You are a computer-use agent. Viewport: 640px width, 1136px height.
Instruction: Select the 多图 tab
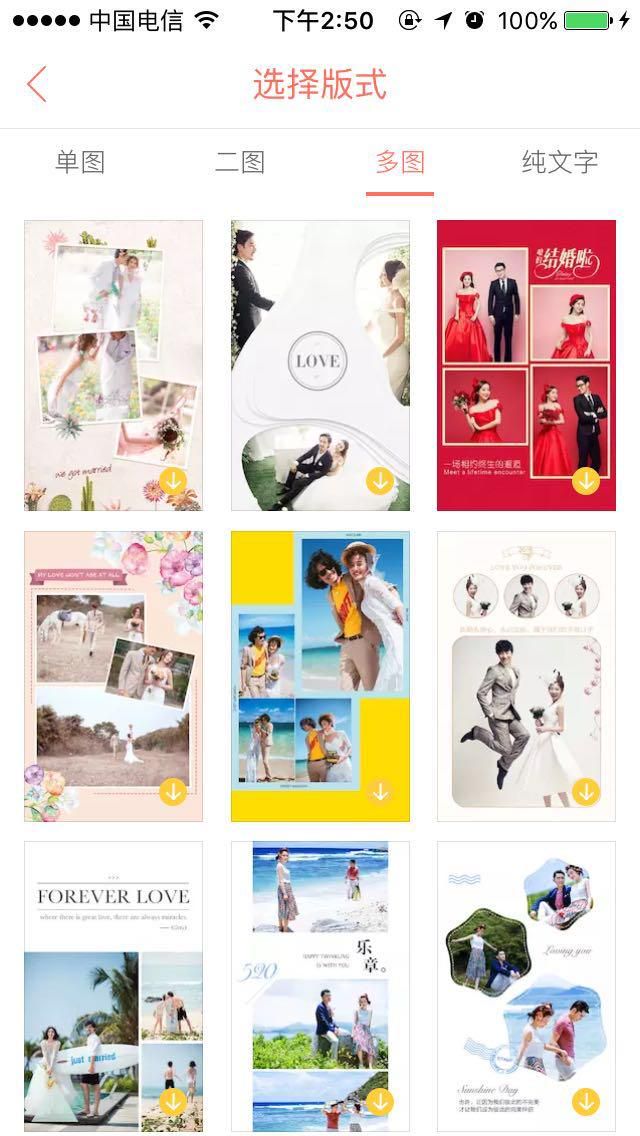[x=400, y=162]
